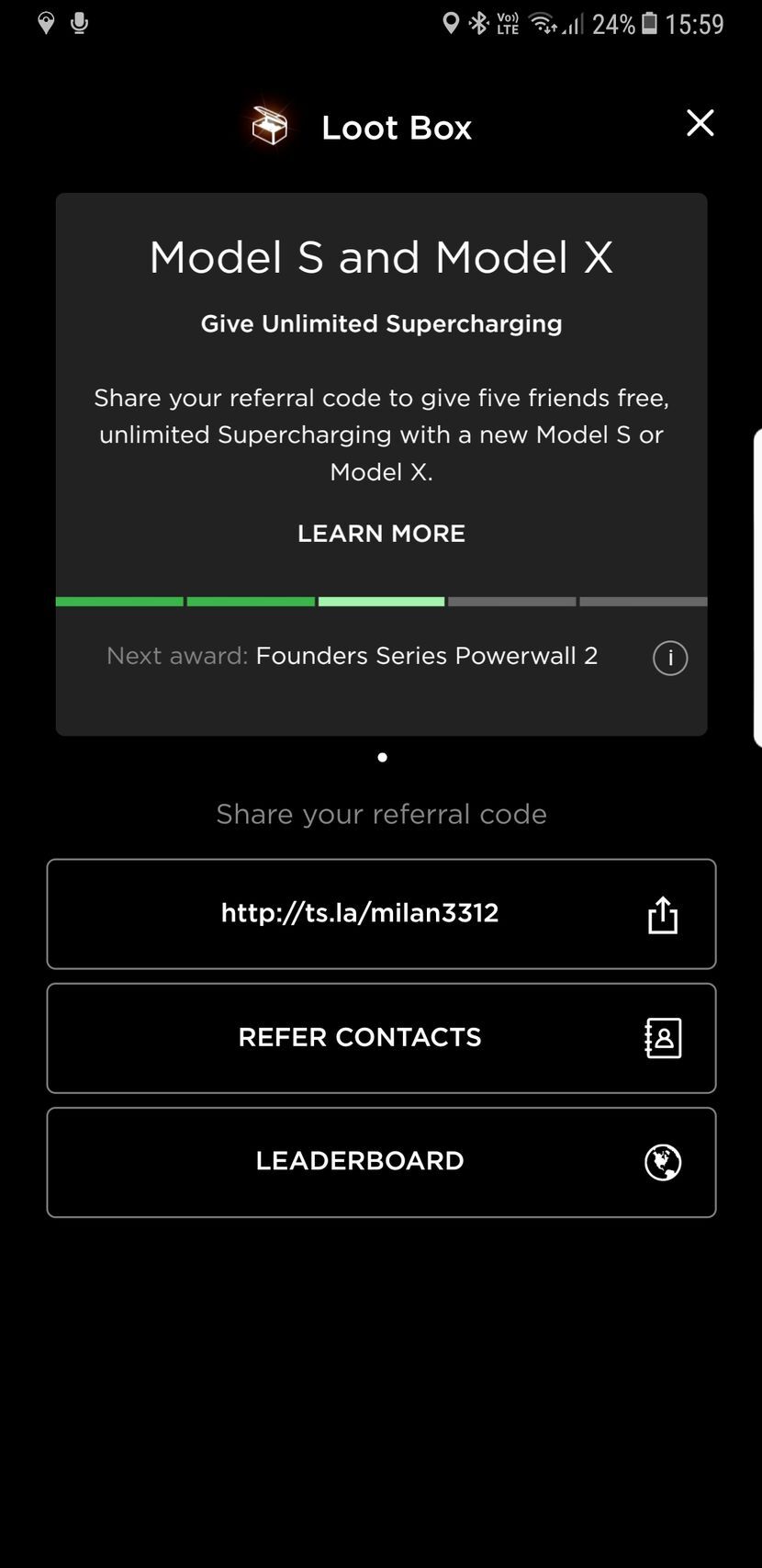Tap the referral progress bar
762x1568 pixels.
(380, 601)
